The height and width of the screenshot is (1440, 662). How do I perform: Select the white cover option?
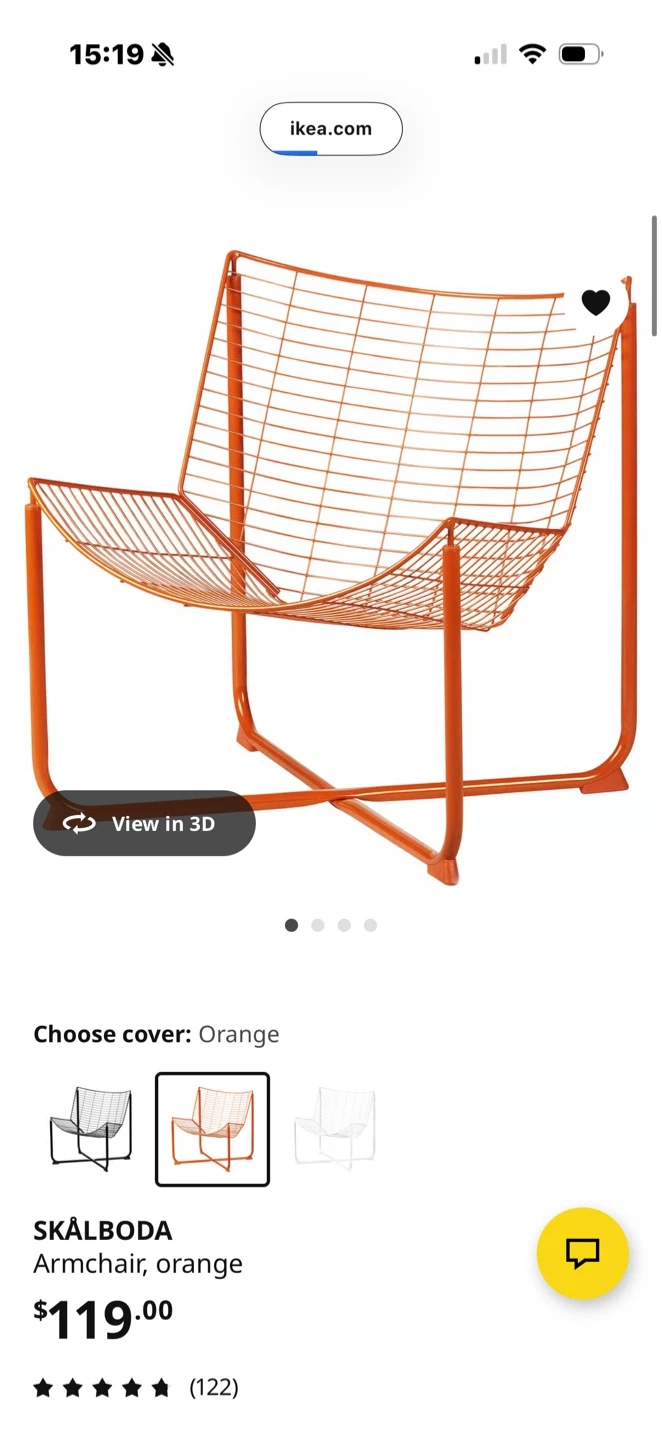pyautogui.click(x=334, y=1129)
